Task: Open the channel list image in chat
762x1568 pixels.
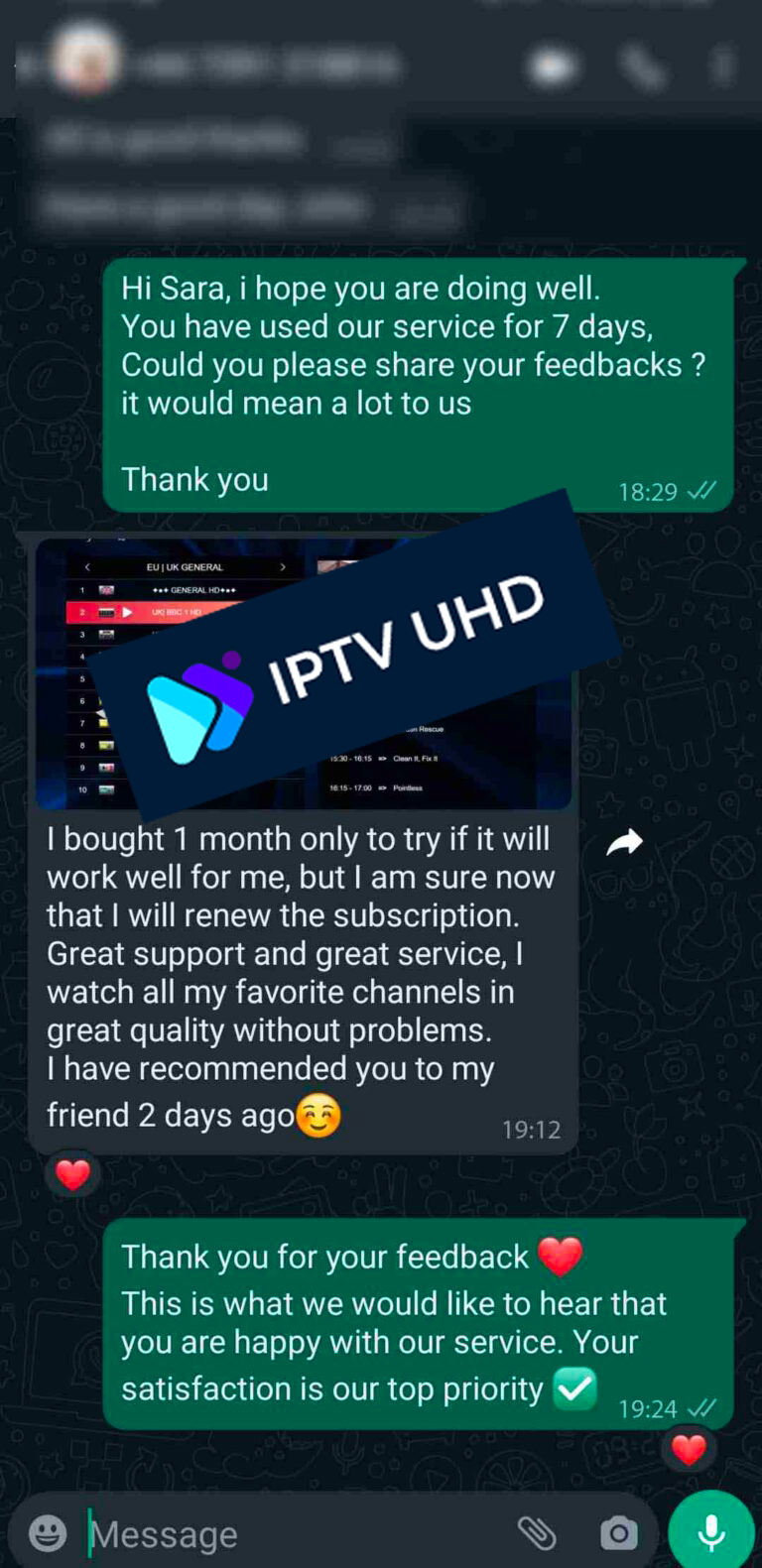Action: (303, 674)
